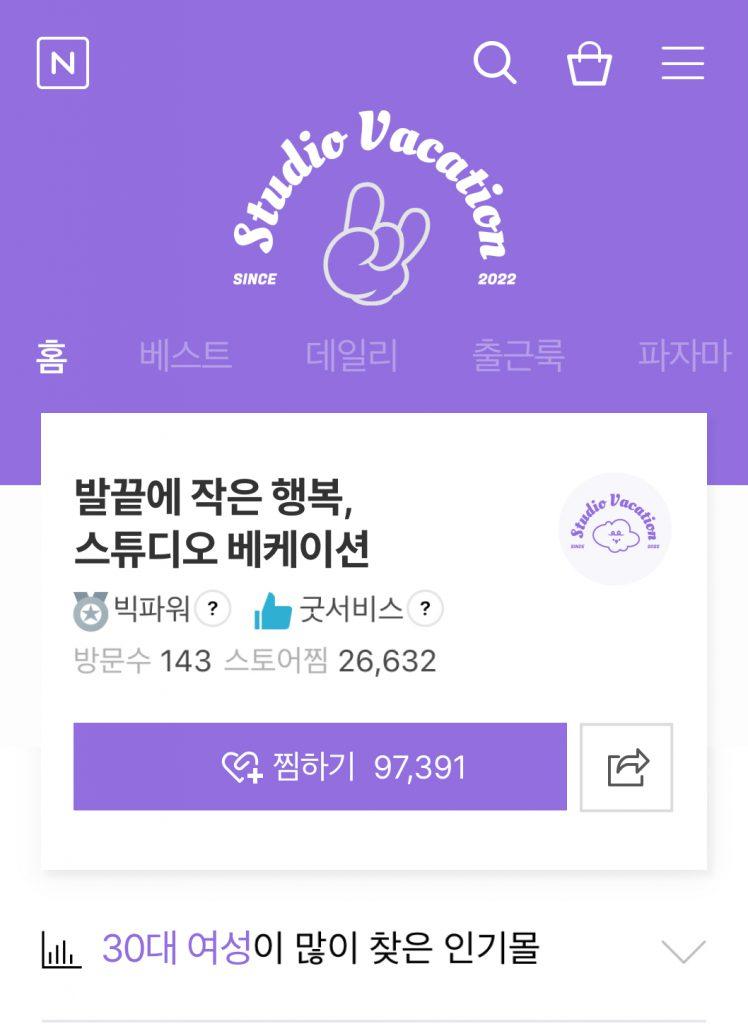Open the Naver home icon

[63, 63]
